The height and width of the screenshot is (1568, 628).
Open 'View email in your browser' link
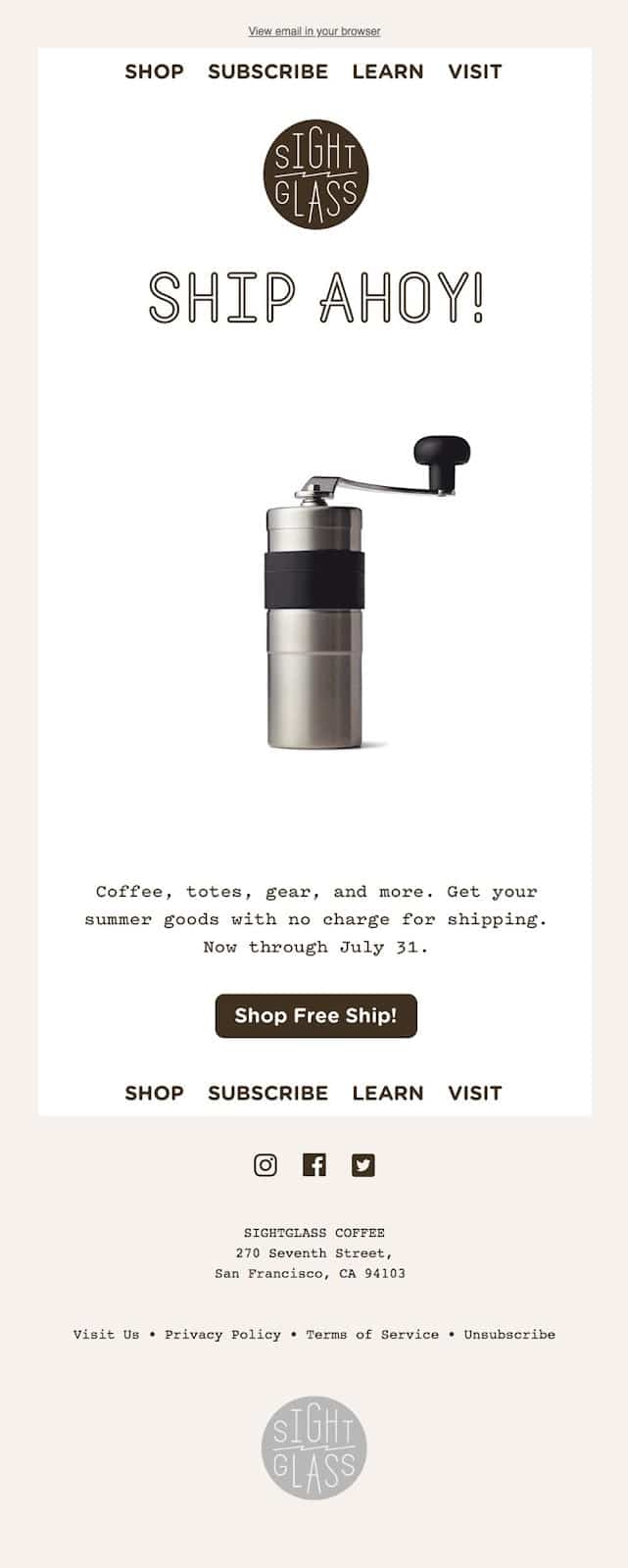pyautogui.click(x=314, y=31)
